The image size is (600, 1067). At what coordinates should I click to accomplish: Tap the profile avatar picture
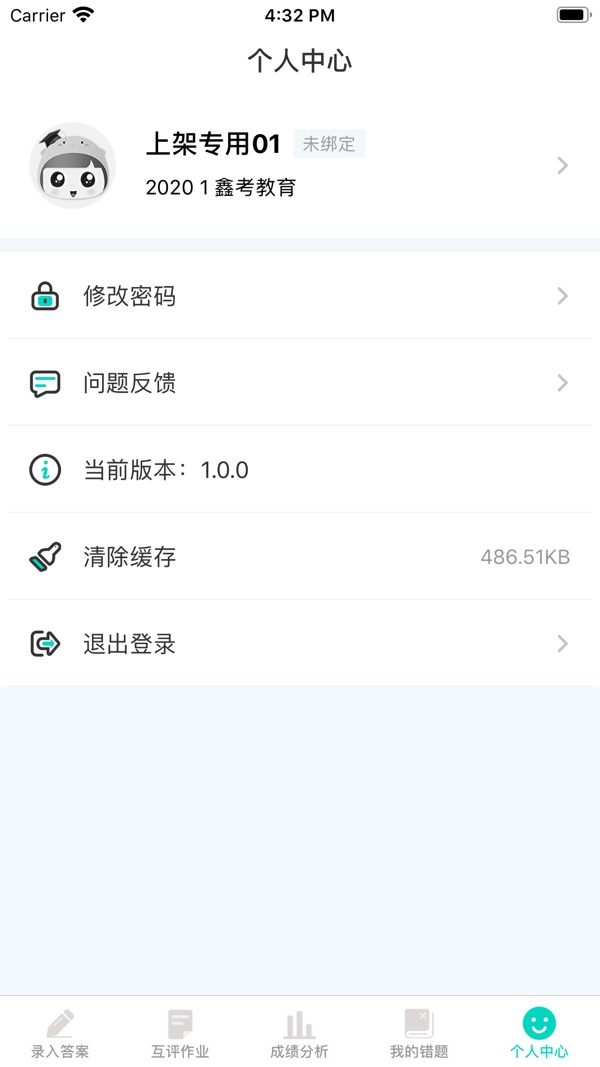(73, 165)
